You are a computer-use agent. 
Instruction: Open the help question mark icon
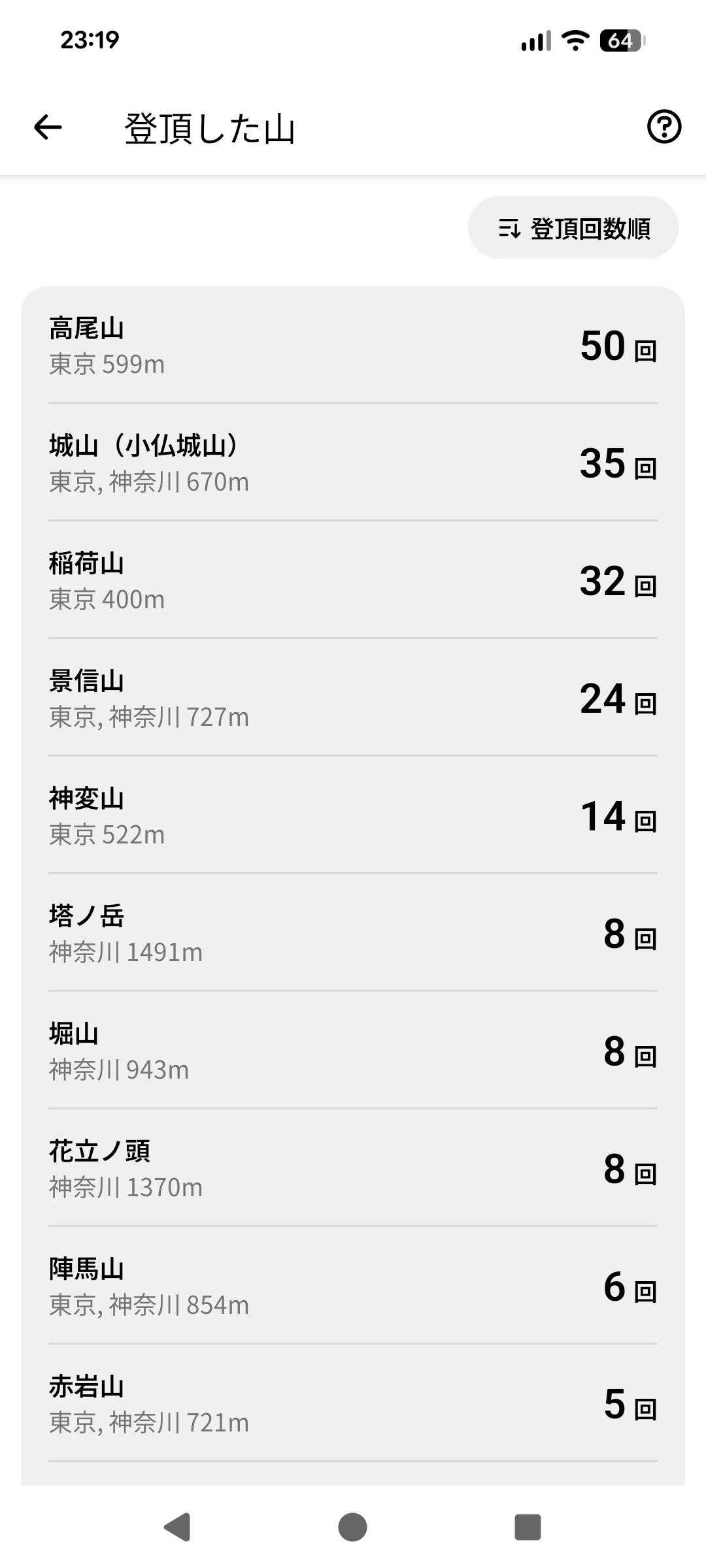click(664, 127)
